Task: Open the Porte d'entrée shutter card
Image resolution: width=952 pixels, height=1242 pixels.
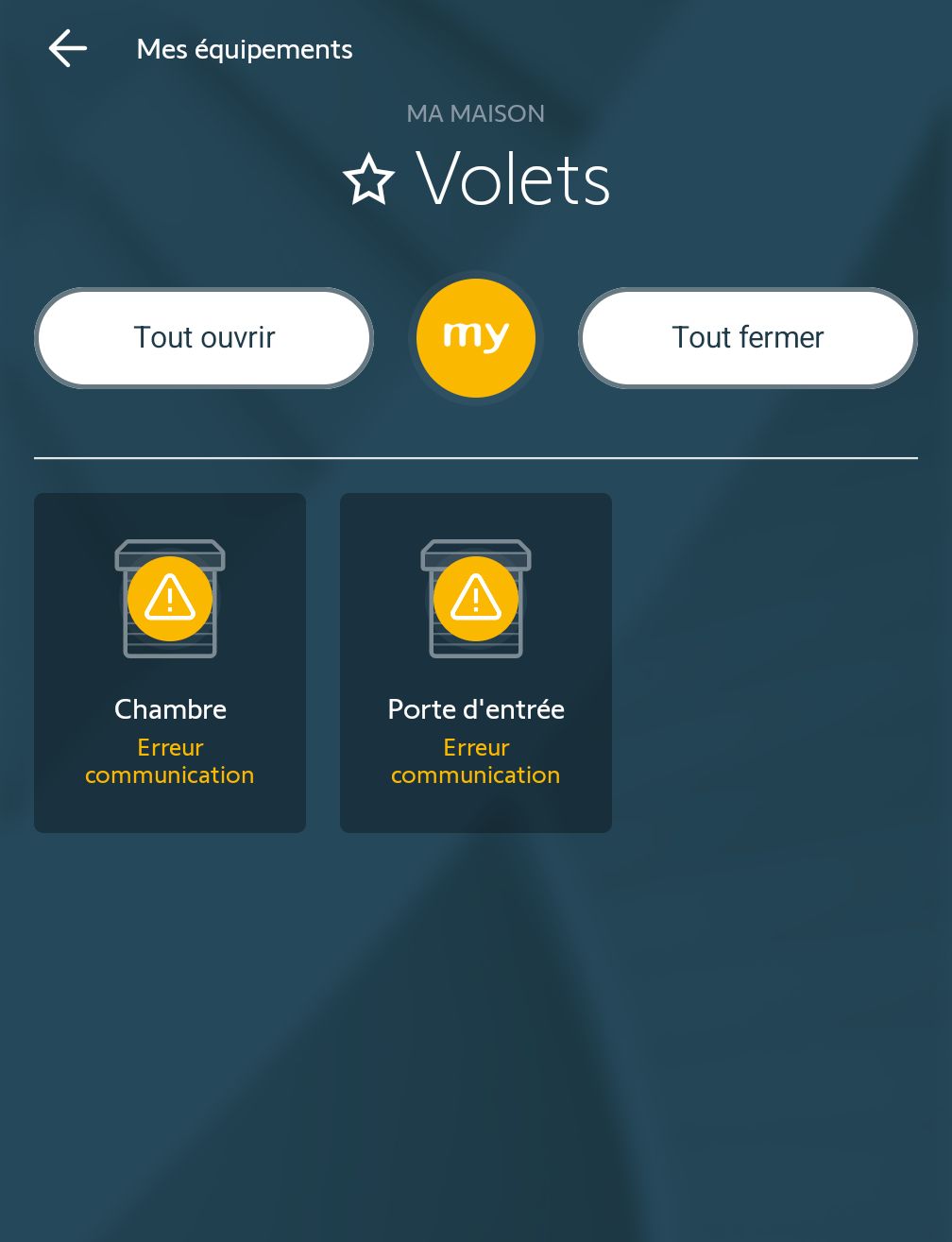Action: pyautogui.click(x=476, y=662)
